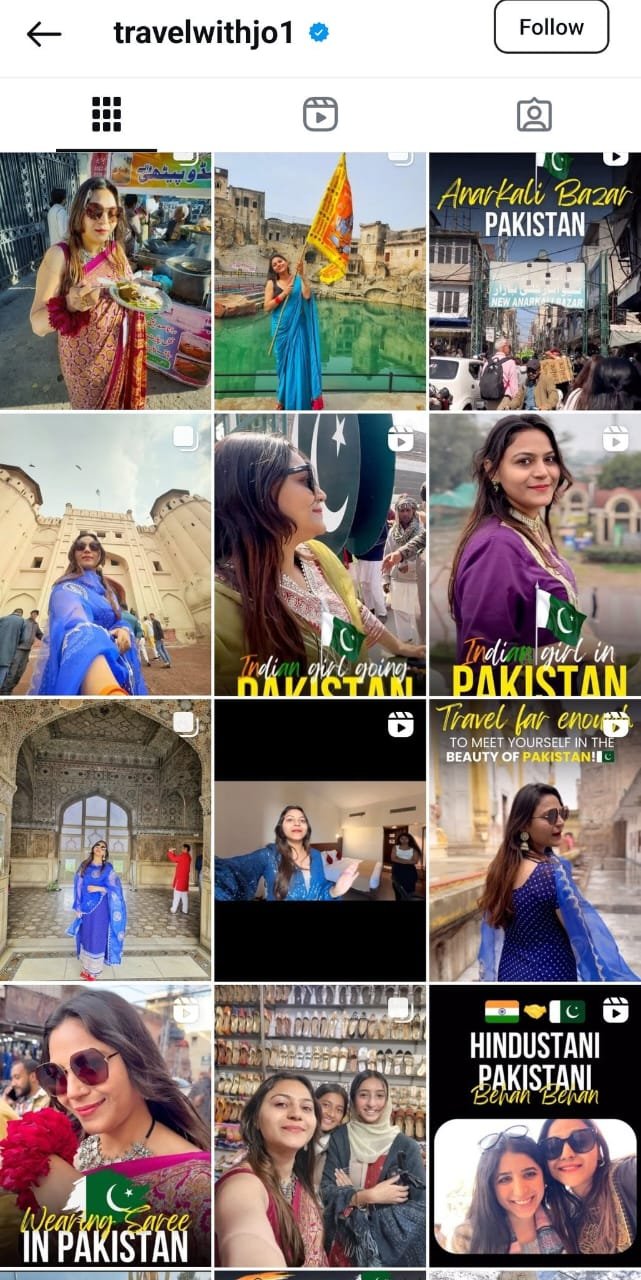
Task: Follow the travelwithjo1 account
Action: [551, 28]
